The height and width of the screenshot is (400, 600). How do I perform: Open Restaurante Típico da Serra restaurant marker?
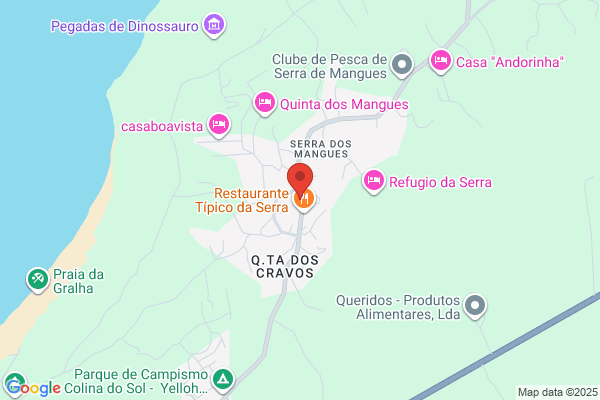[304, 199]
